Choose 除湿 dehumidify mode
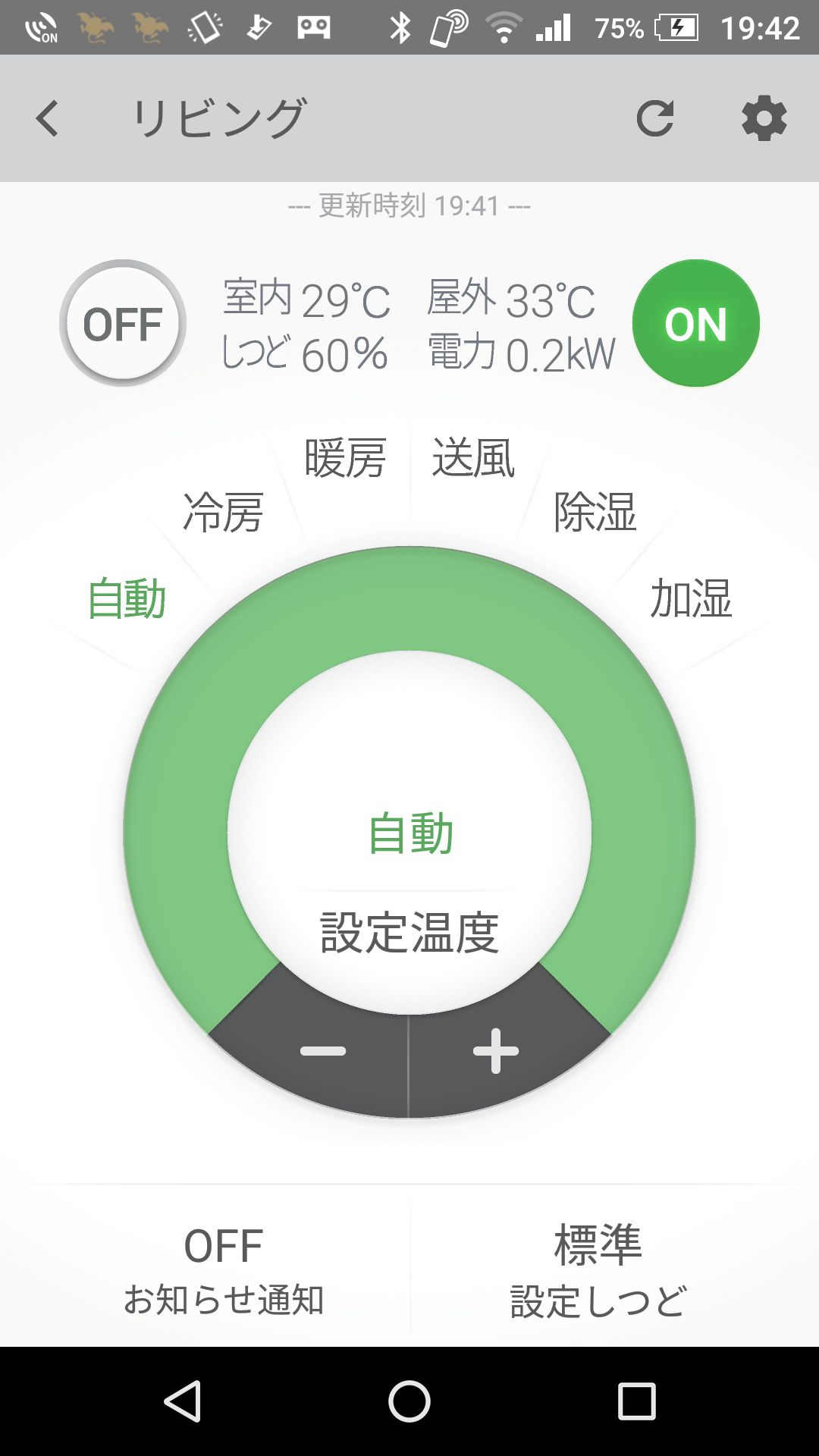 click(595, 513)
